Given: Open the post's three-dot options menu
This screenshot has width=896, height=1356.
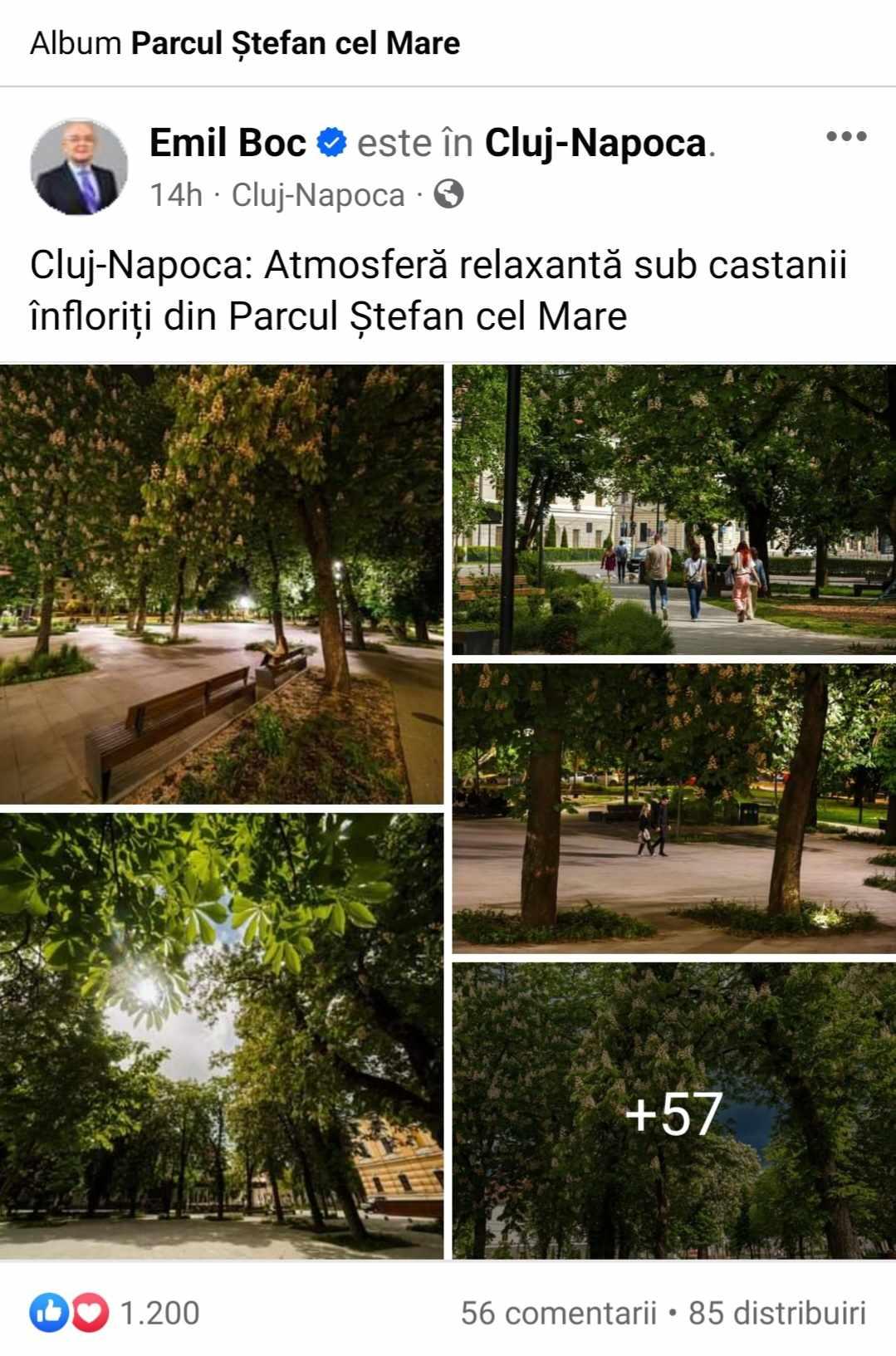Looking at the screenshot, I should click(846, 137).
